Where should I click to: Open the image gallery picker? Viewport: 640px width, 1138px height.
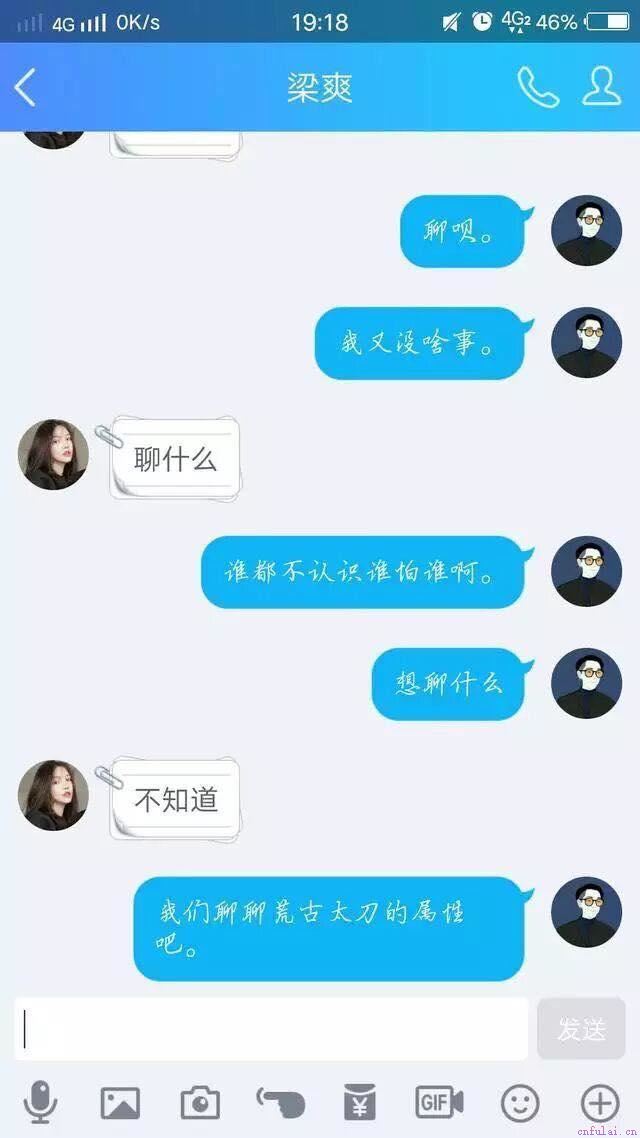pyautogui.click(x=120, y=1104)
